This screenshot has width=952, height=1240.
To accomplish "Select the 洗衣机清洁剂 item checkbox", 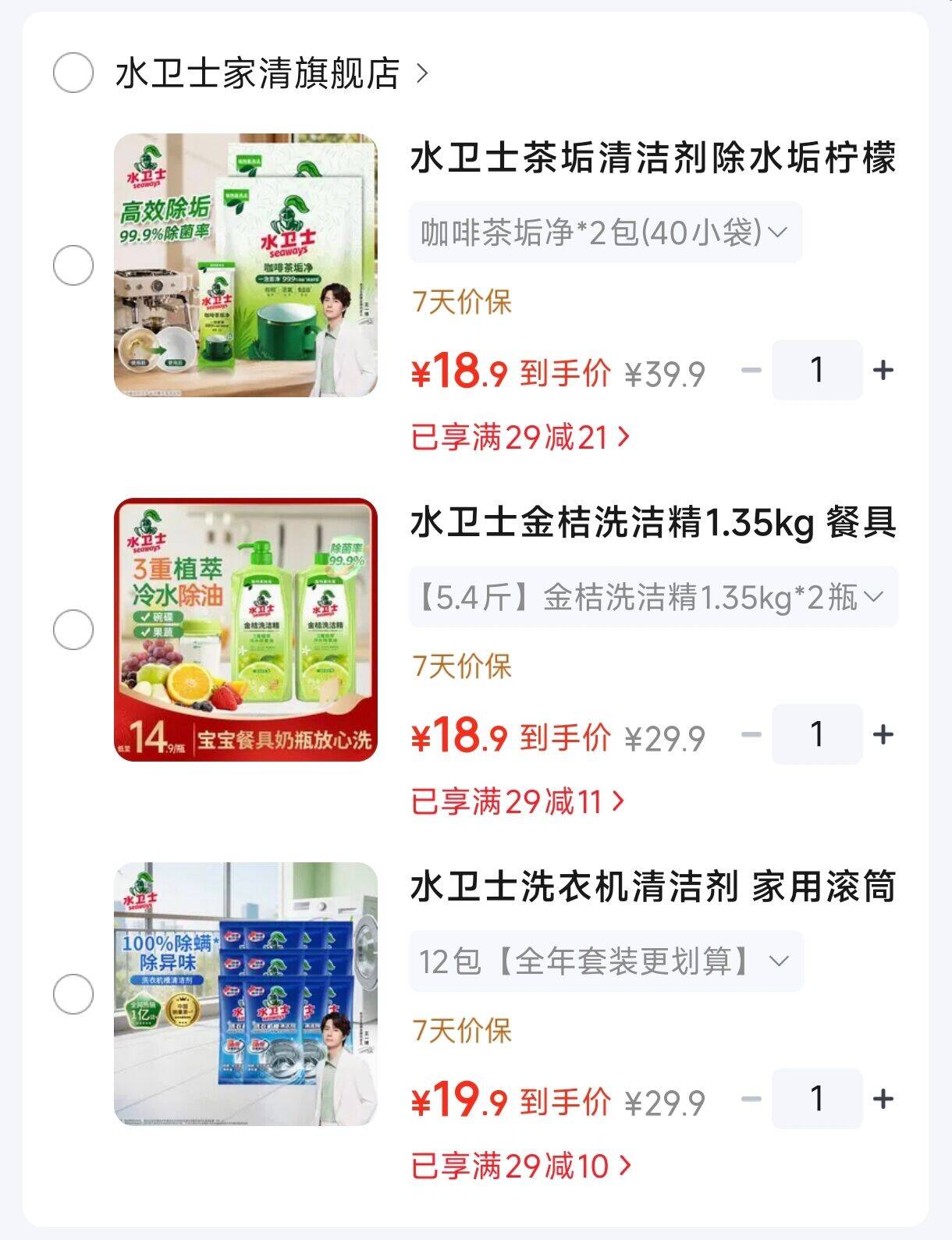I will pos(73,994).
